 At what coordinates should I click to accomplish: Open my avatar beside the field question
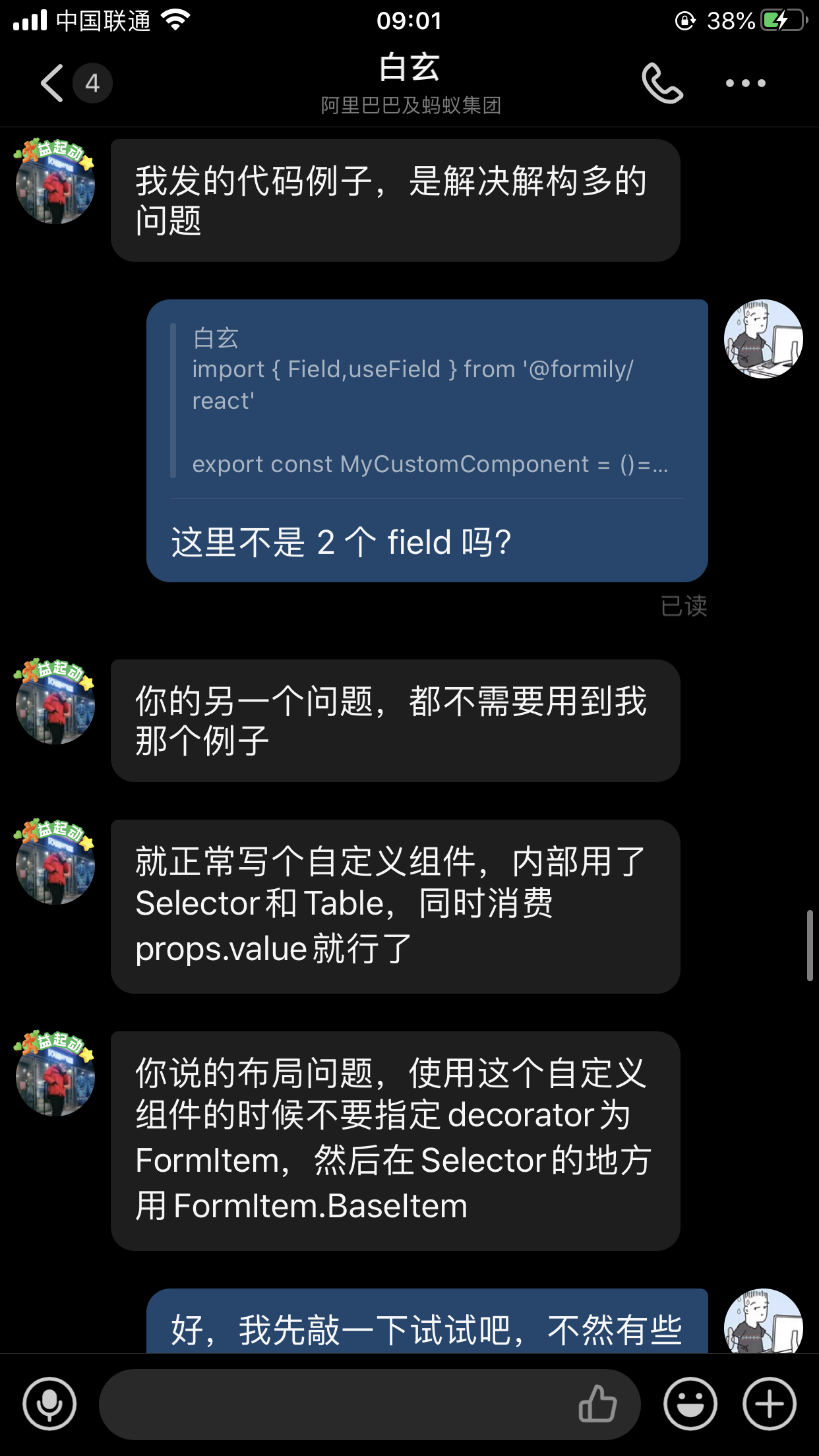point(763,339)
